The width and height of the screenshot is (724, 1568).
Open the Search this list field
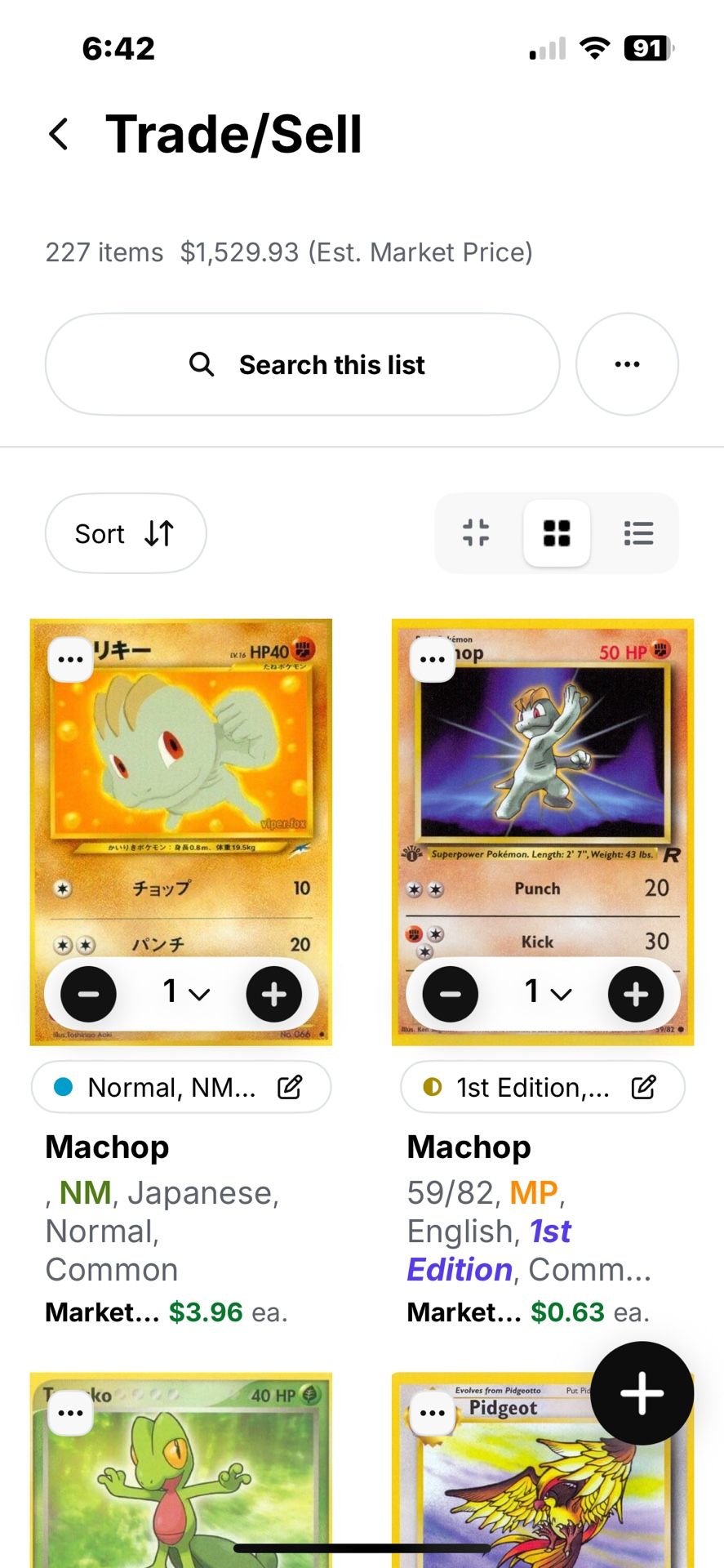click(303, 364)
